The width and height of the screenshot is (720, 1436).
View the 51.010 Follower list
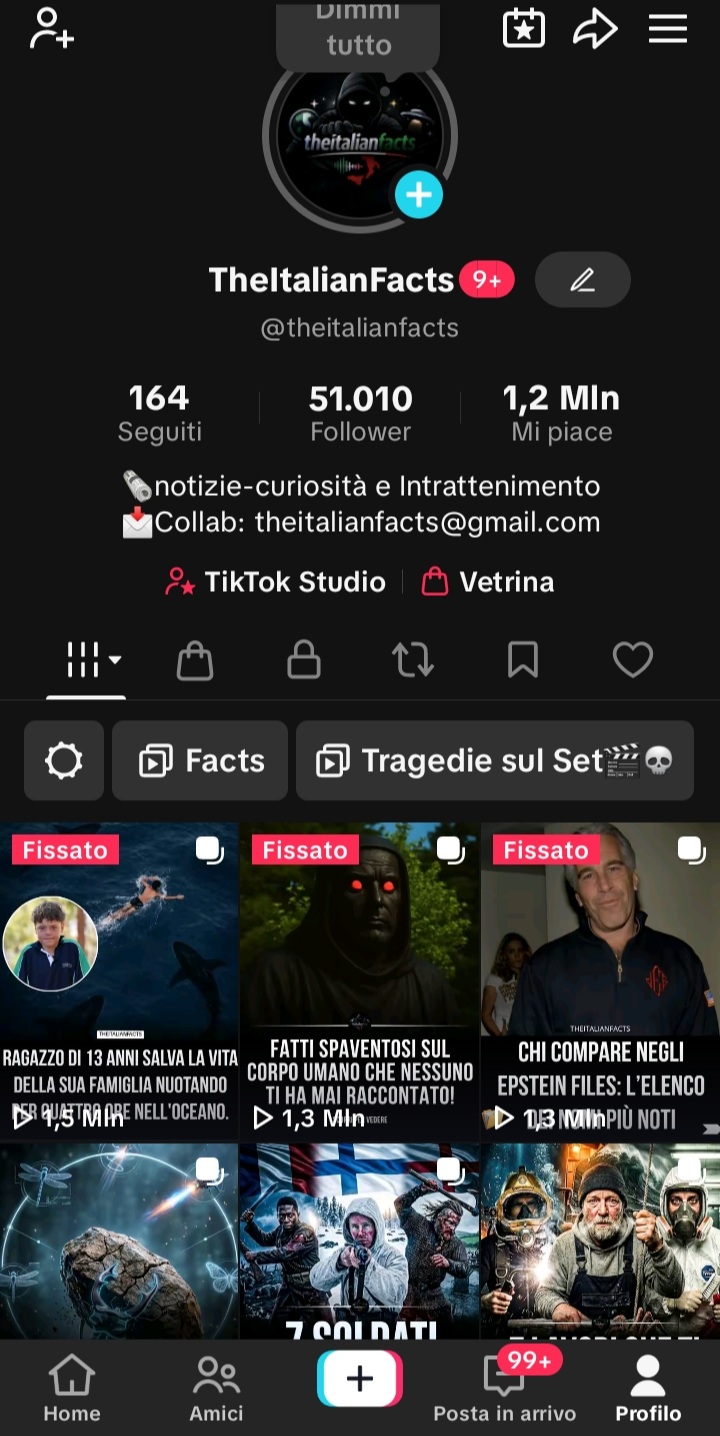(360, 413)
